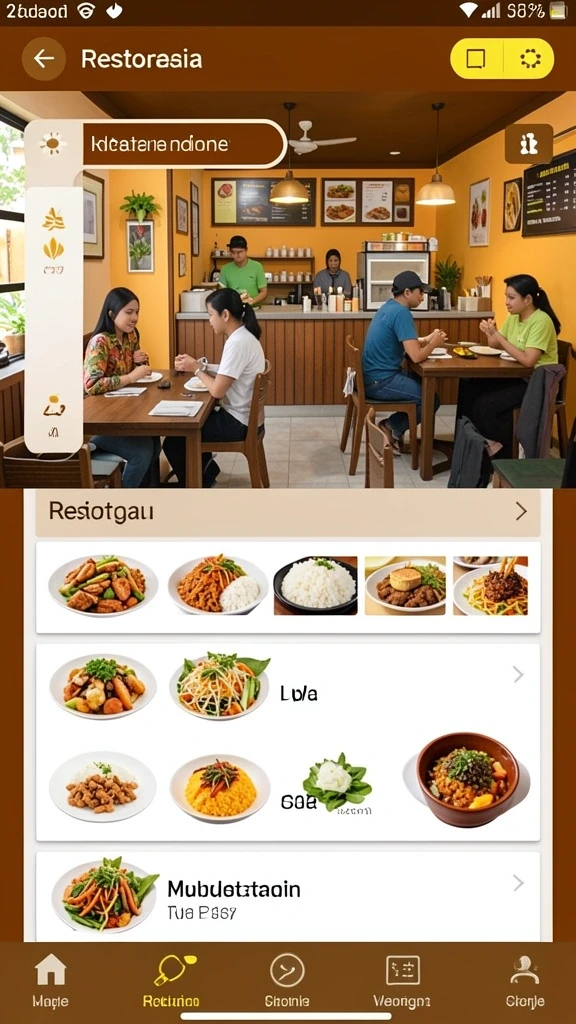Expand the Resiotgau section chevron
576x1024 pixels.
click(520, 511)
